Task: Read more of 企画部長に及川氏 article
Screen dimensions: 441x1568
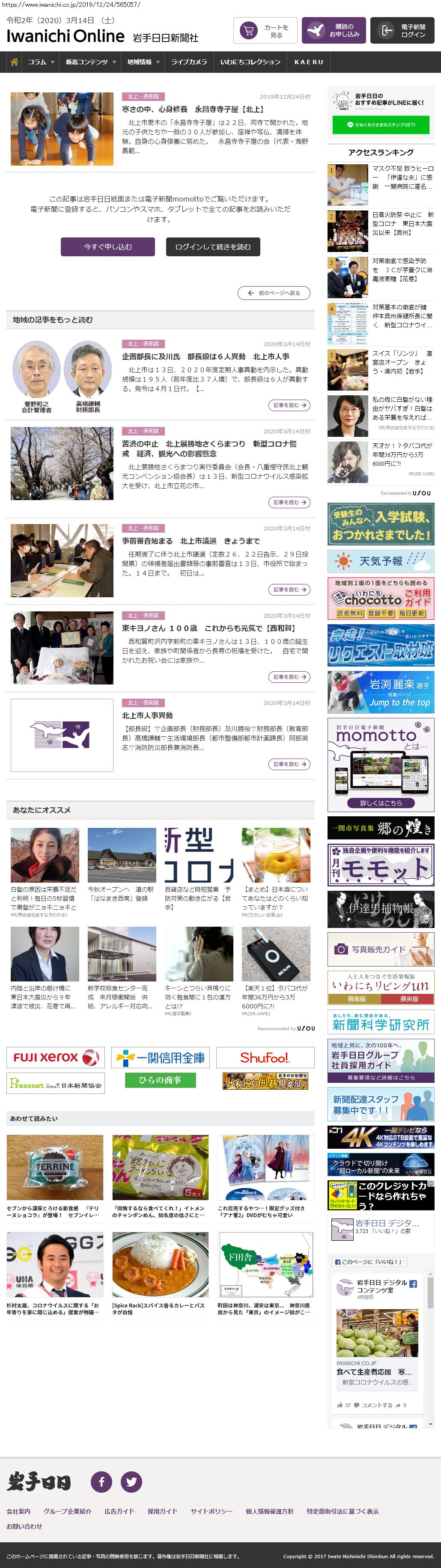Action: [x=289, y=406]
